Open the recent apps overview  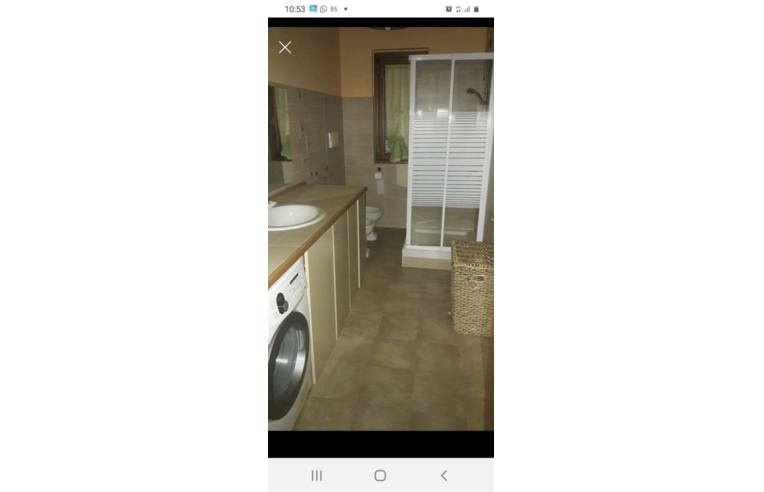pos(316,475)
